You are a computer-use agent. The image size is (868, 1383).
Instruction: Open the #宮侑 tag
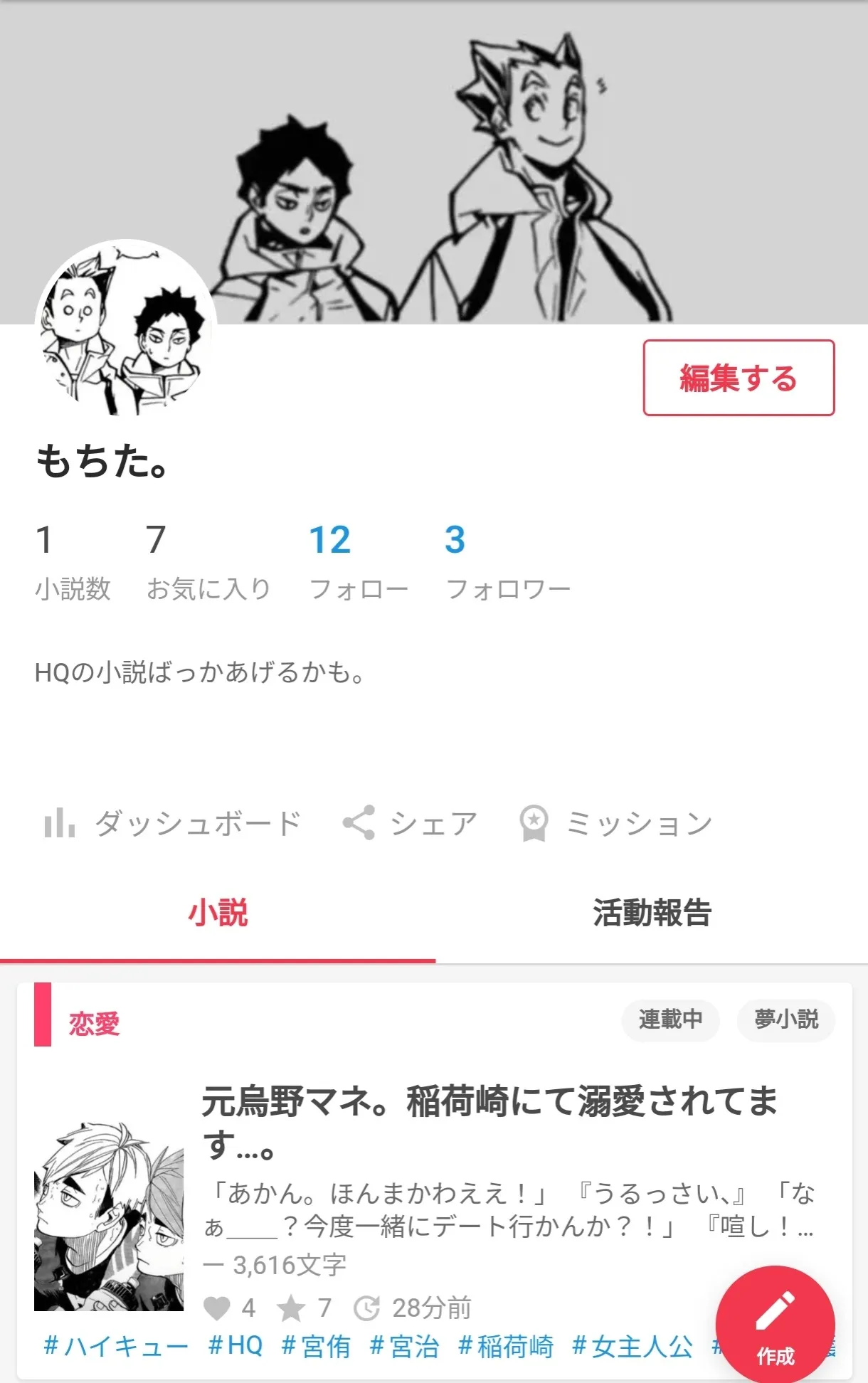316,1346
